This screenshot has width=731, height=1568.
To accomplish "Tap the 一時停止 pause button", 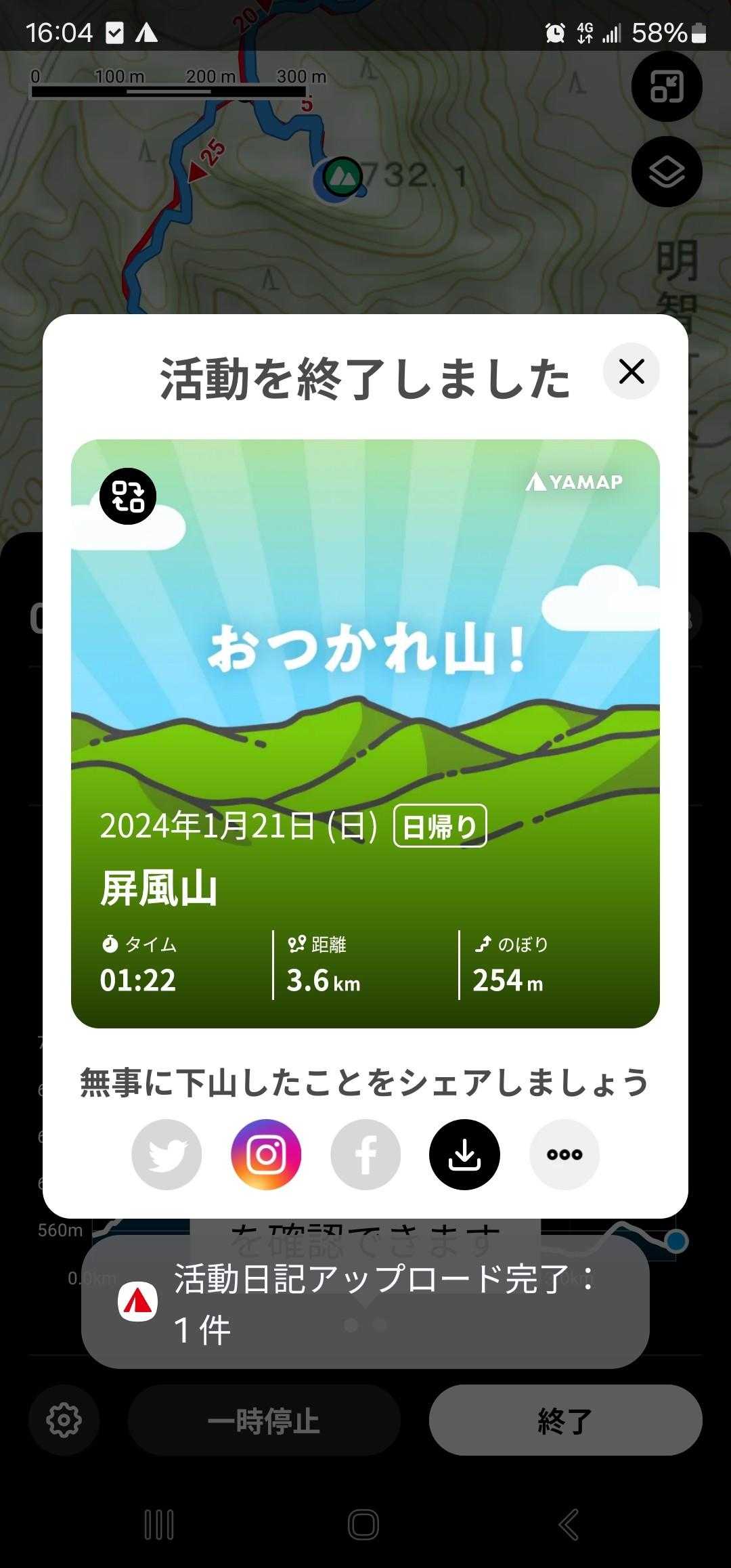I will pyautogui.click(x=264, y=1420).
